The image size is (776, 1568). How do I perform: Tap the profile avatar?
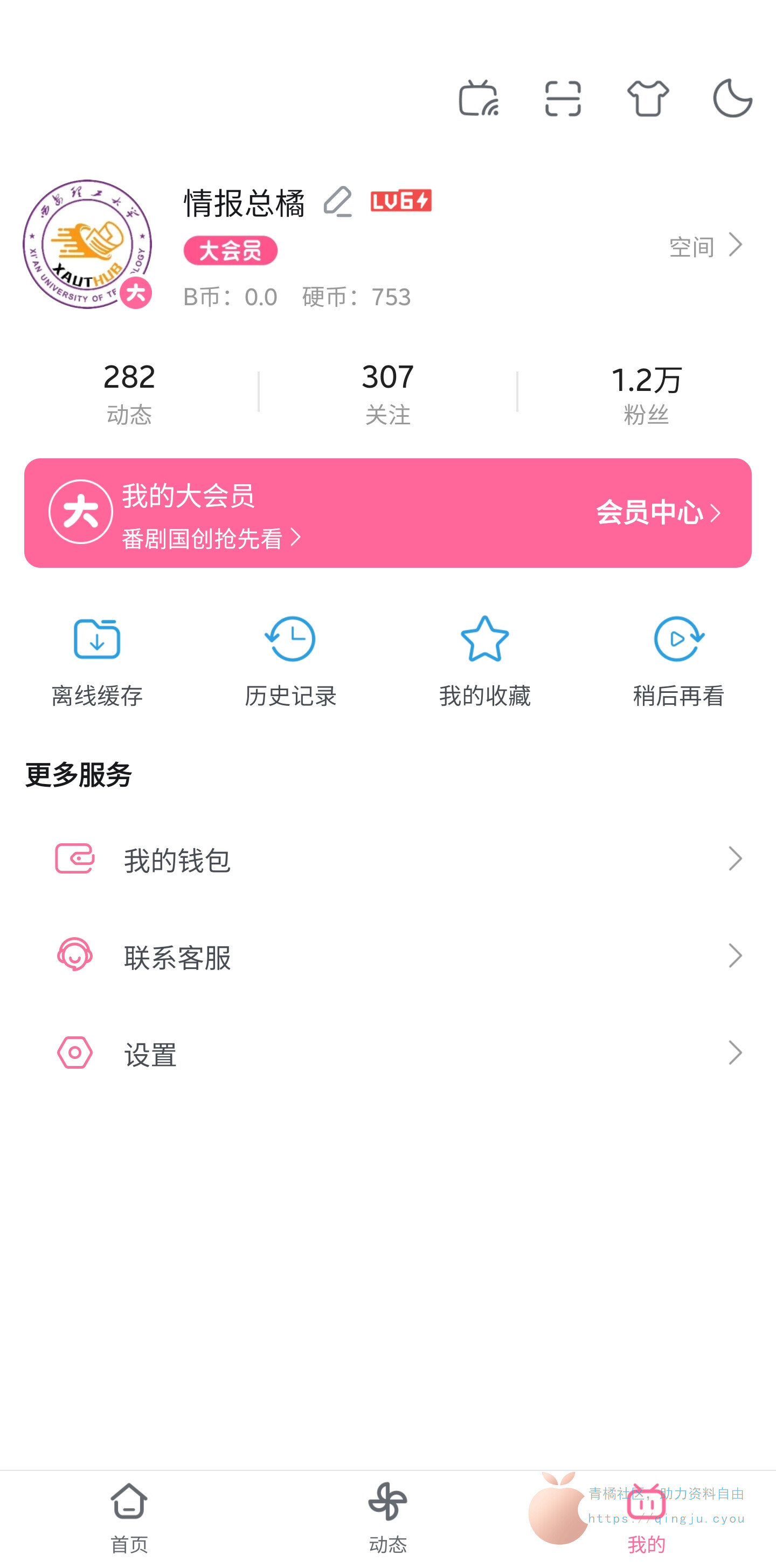87,244
